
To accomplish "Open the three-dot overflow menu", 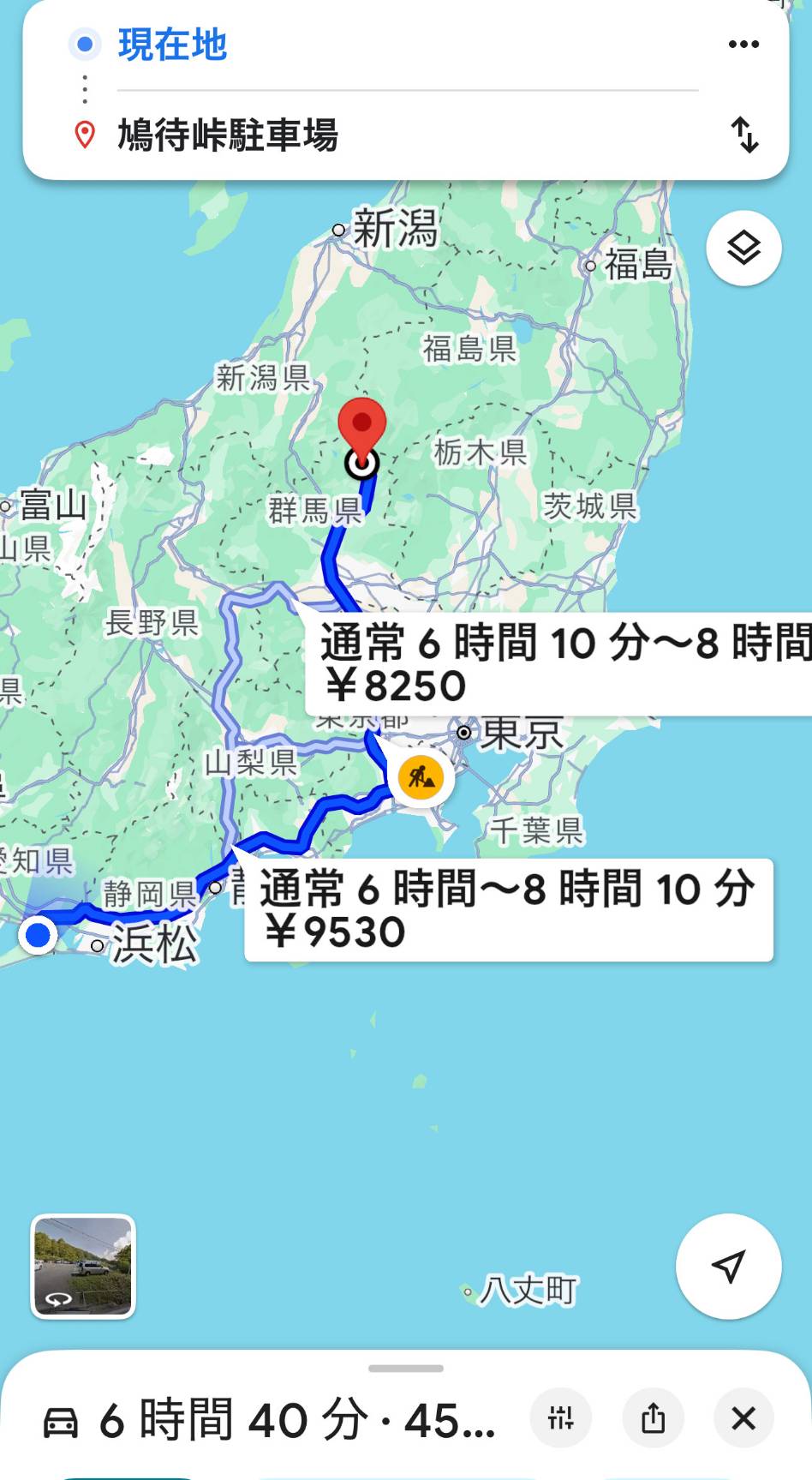I will [743, 45].
